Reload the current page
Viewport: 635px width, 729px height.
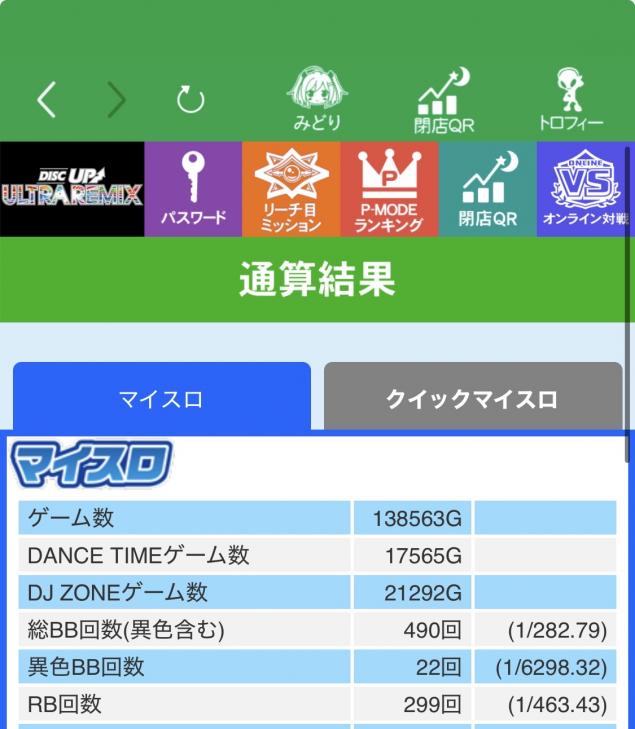(190, 99)
